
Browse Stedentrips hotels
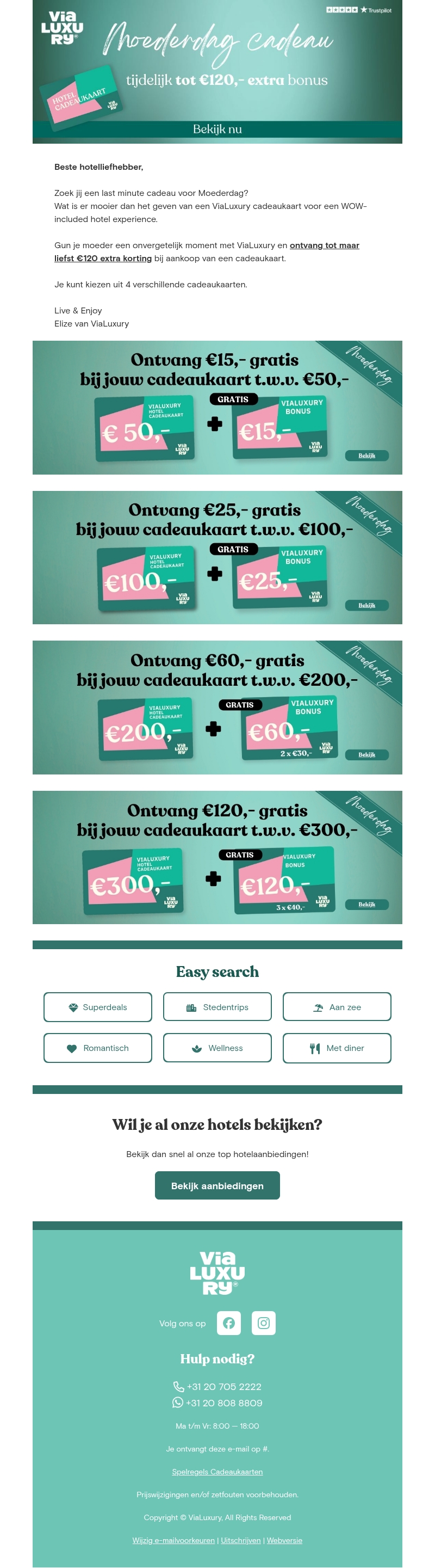click(217, 1007)
